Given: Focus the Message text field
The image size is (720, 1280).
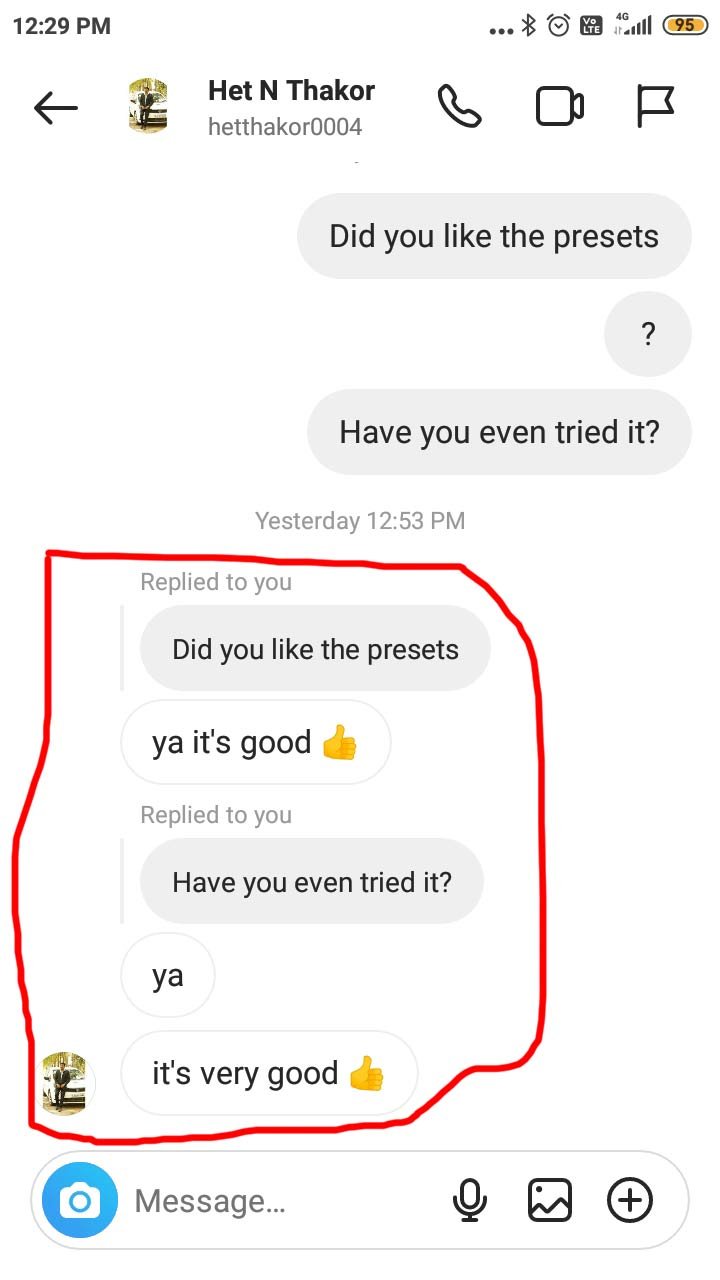Looking at the screenshot, I should [280, 1200].
